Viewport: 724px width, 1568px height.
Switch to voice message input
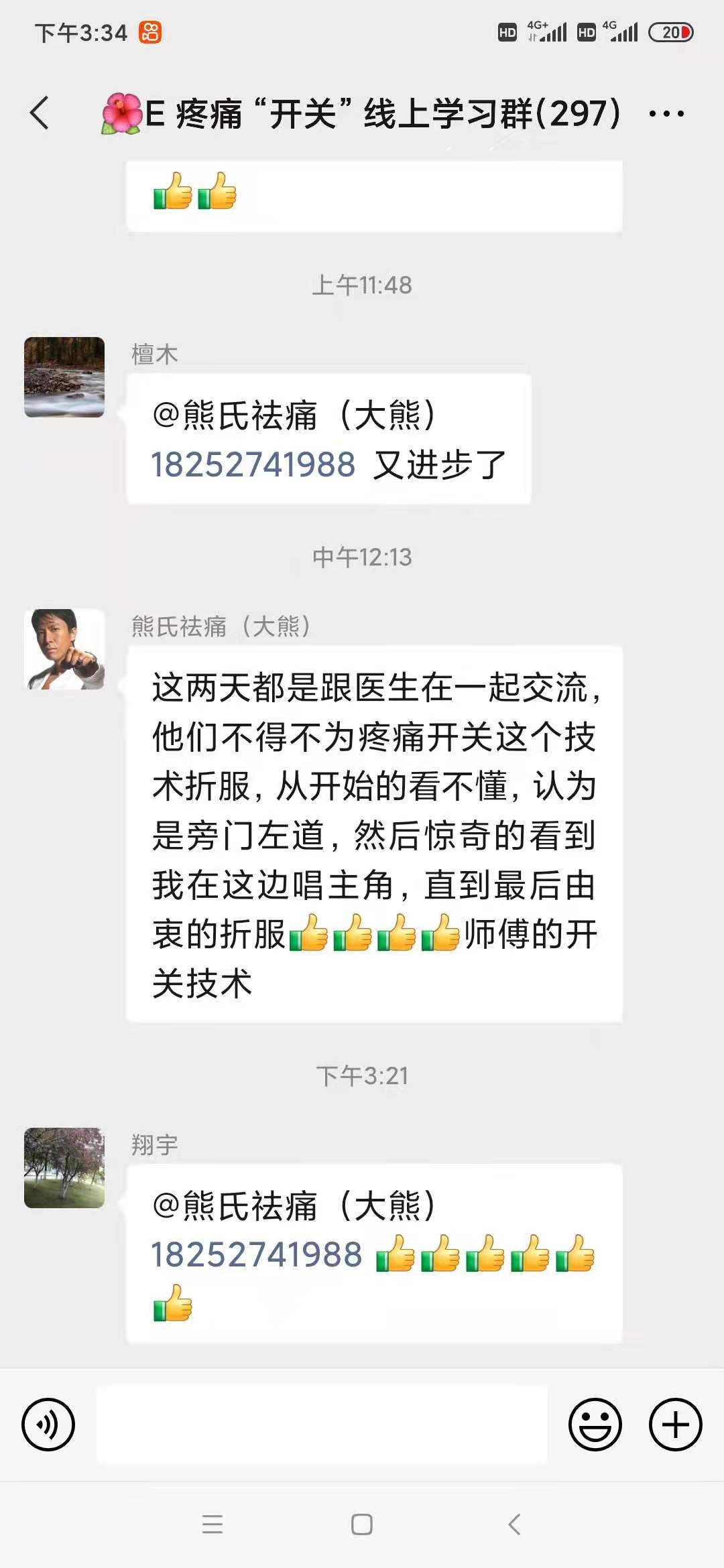click(x=48, y=1424)
